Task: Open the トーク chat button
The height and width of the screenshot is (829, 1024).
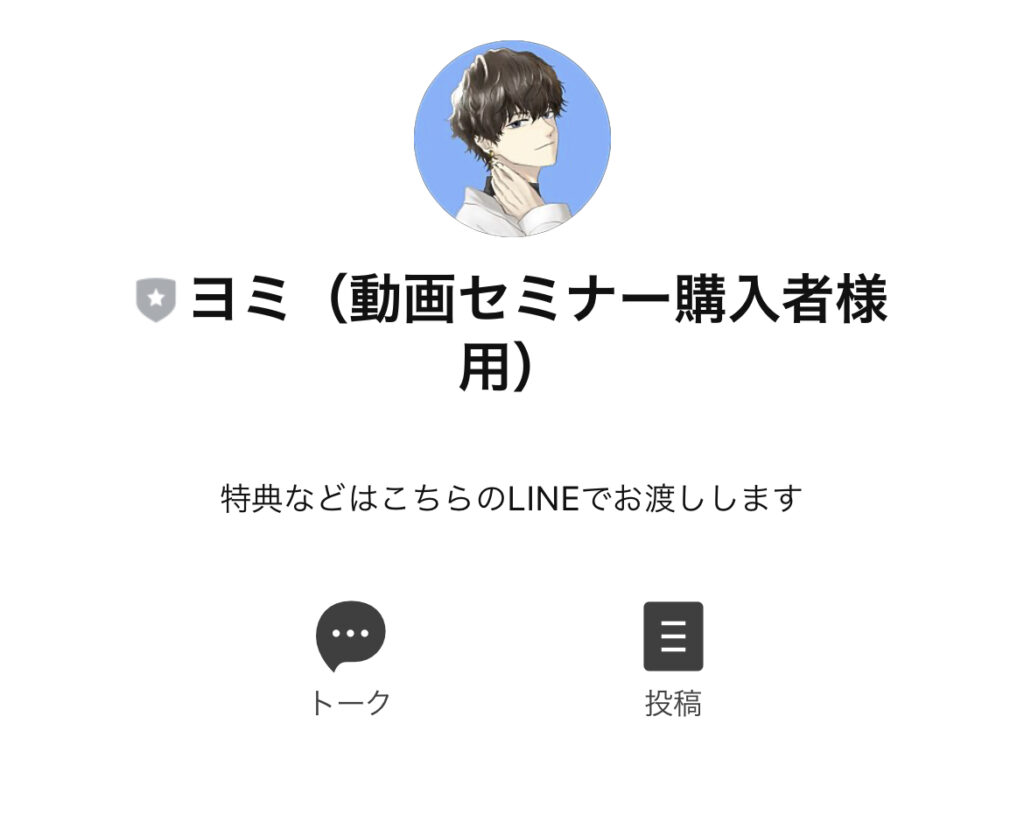Action: click(350, 638)
